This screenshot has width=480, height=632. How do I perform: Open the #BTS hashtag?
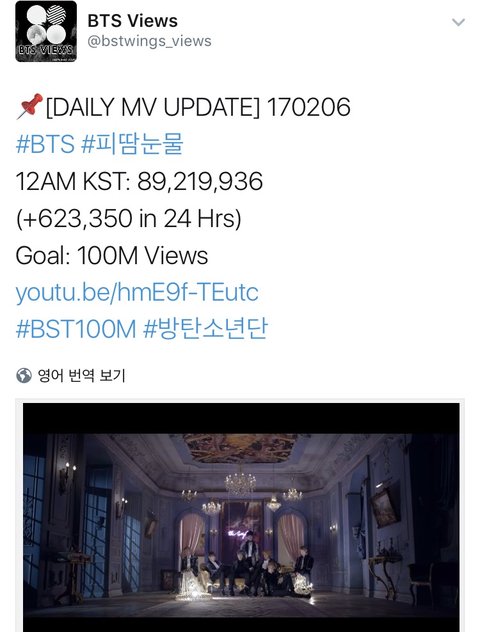coord(45,144)
